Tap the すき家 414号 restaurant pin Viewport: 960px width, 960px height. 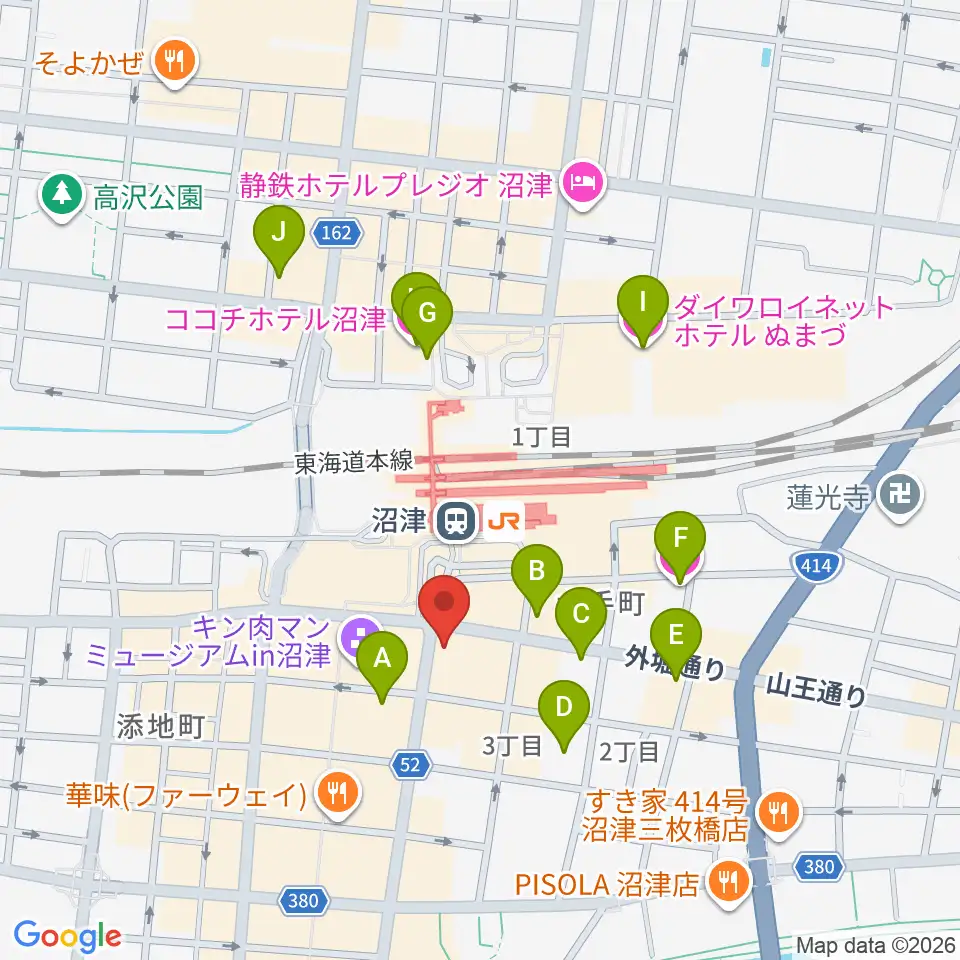779,814
